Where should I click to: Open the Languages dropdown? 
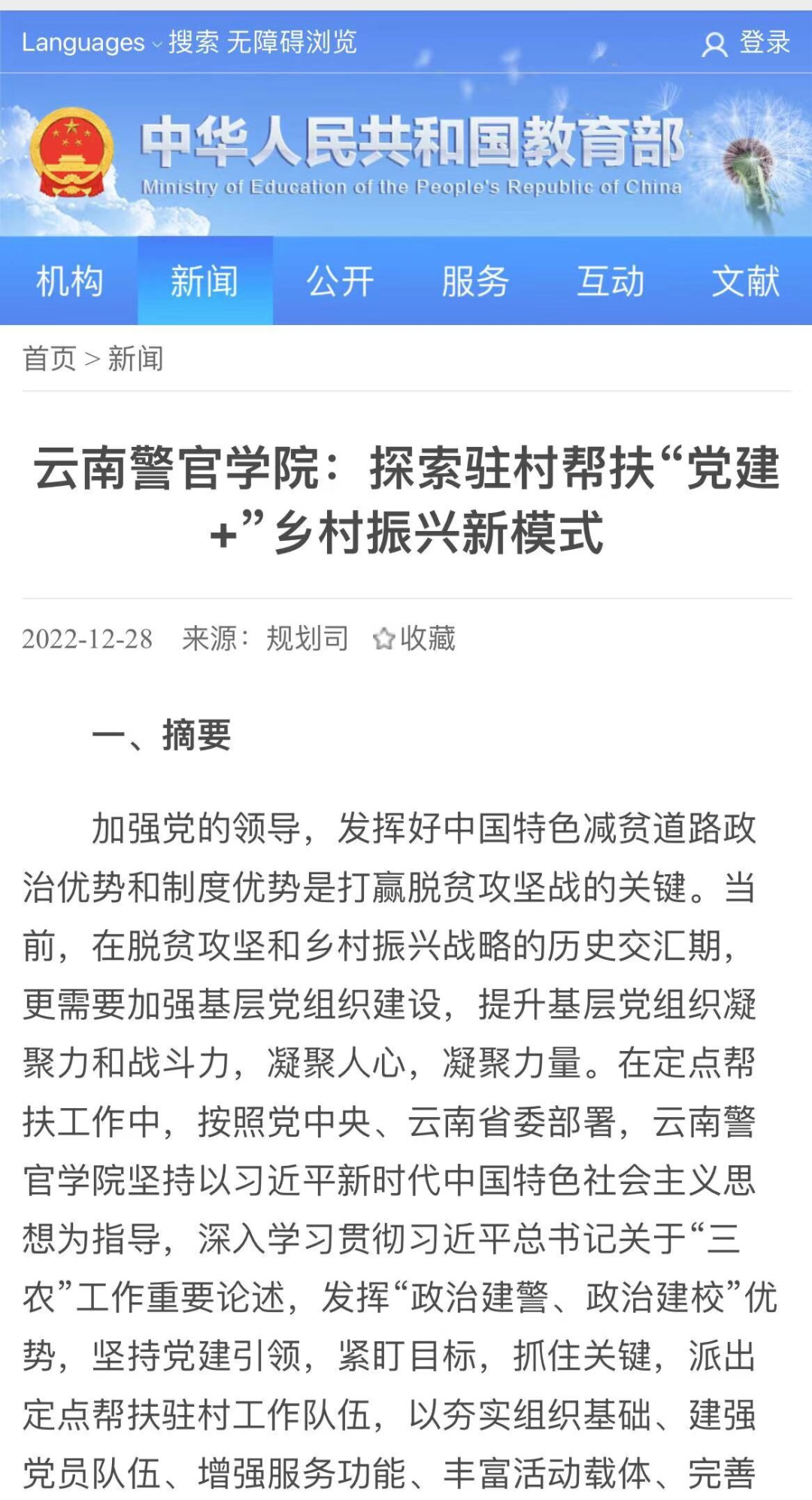tap(90, 42)
